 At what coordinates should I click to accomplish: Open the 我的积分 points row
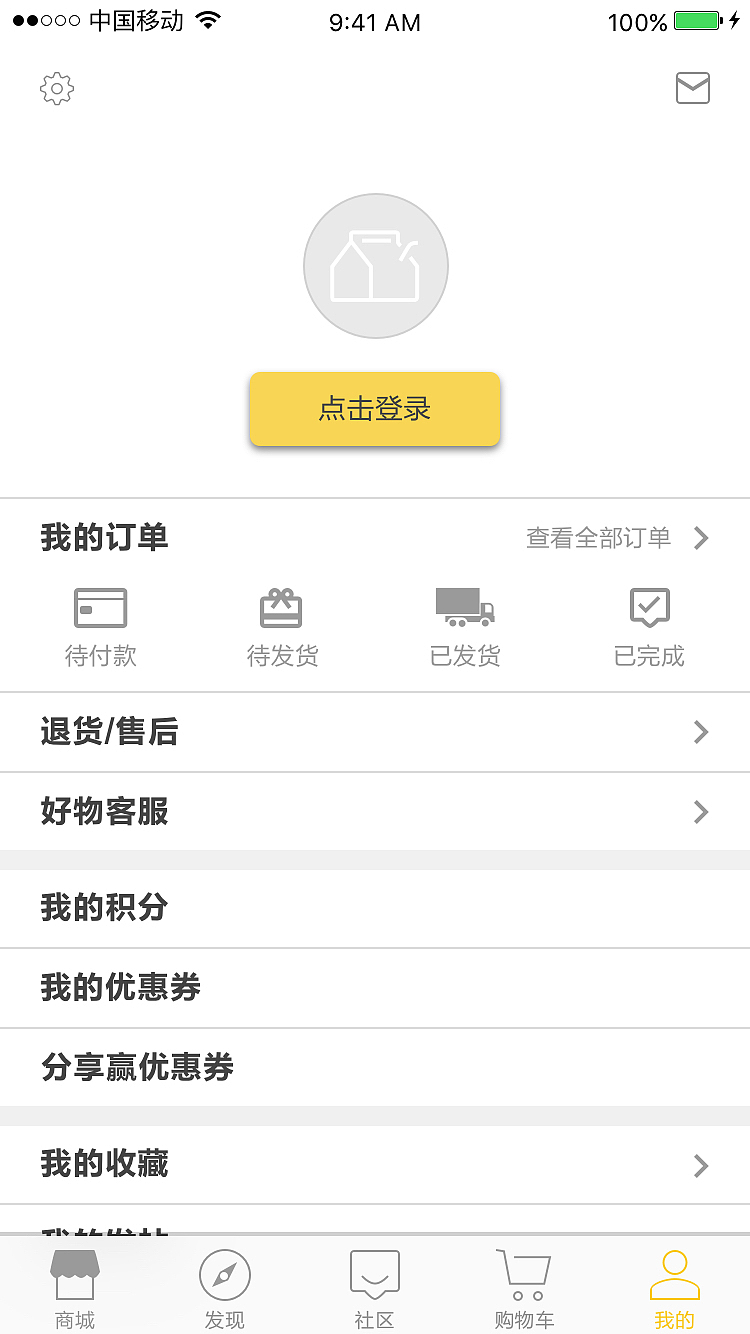[x=375, y=908]
